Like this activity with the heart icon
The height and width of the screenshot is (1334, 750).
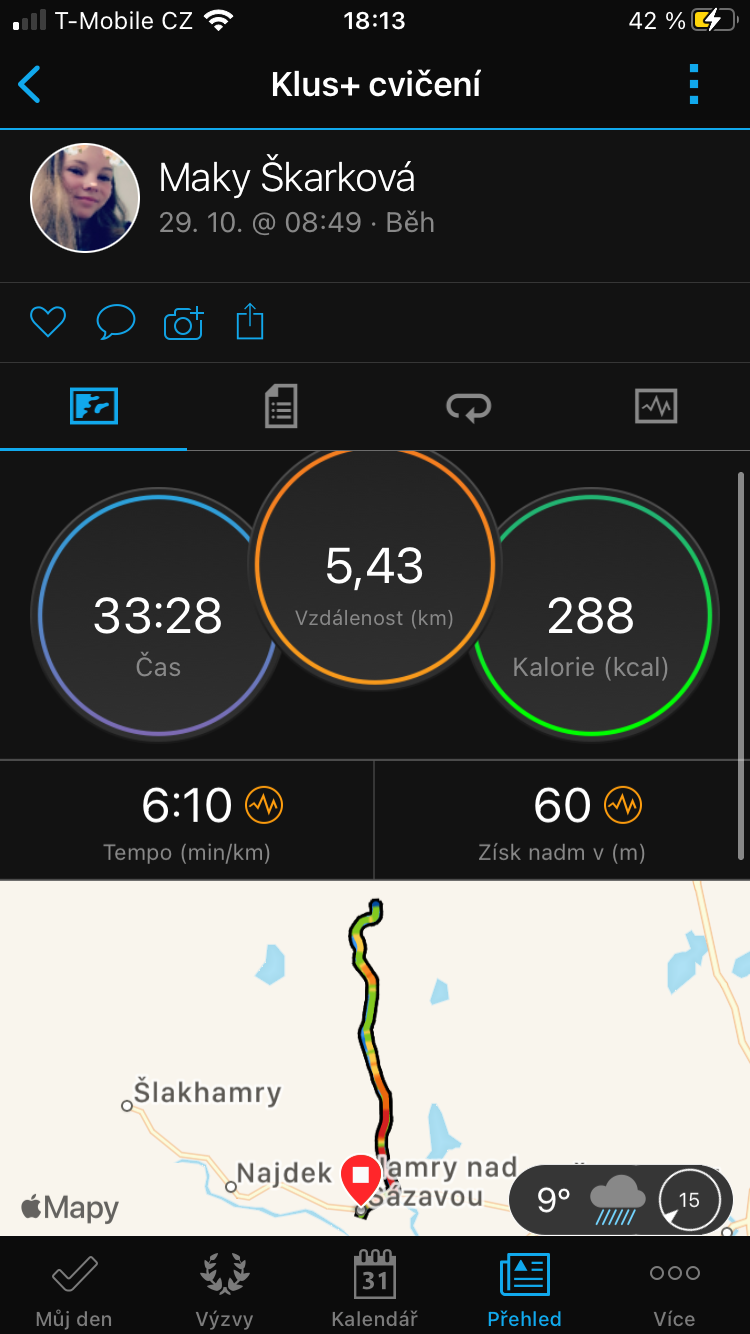(x=47, y=322)
